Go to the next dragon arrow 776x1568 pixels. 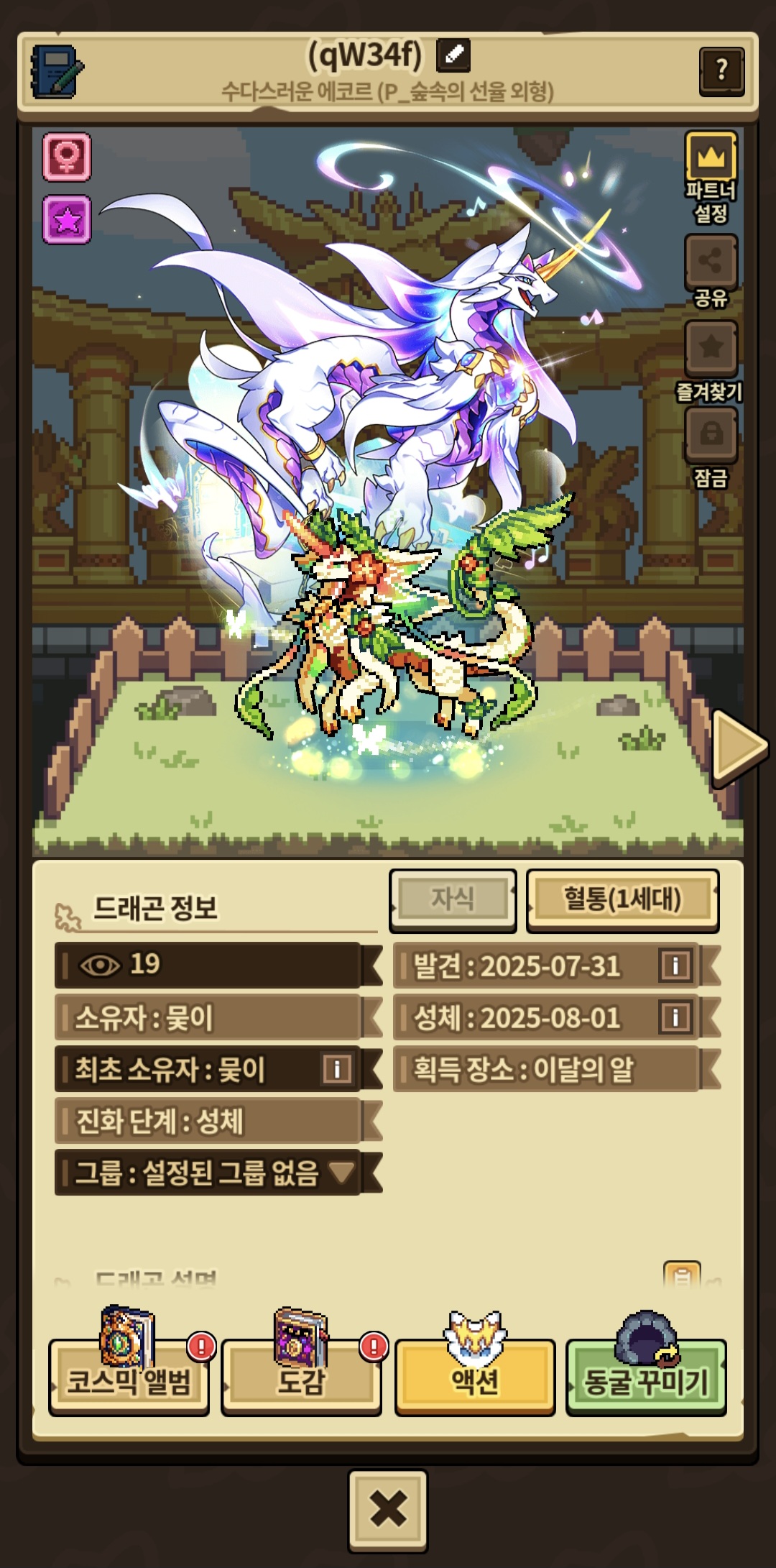coord(740,748)
